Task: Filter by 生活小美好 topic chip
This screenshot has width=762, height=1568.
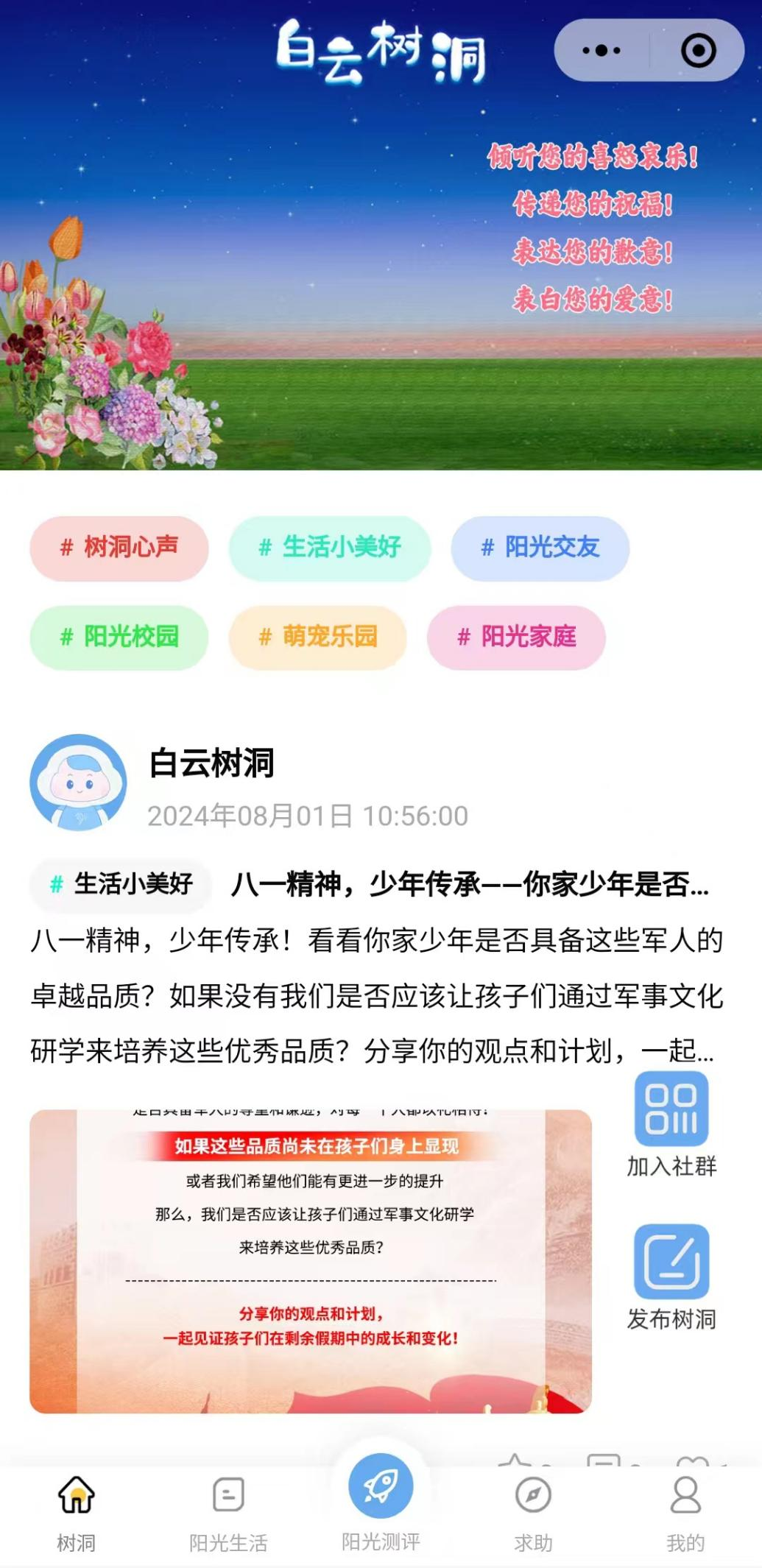Action: click(x=330, y=548)
